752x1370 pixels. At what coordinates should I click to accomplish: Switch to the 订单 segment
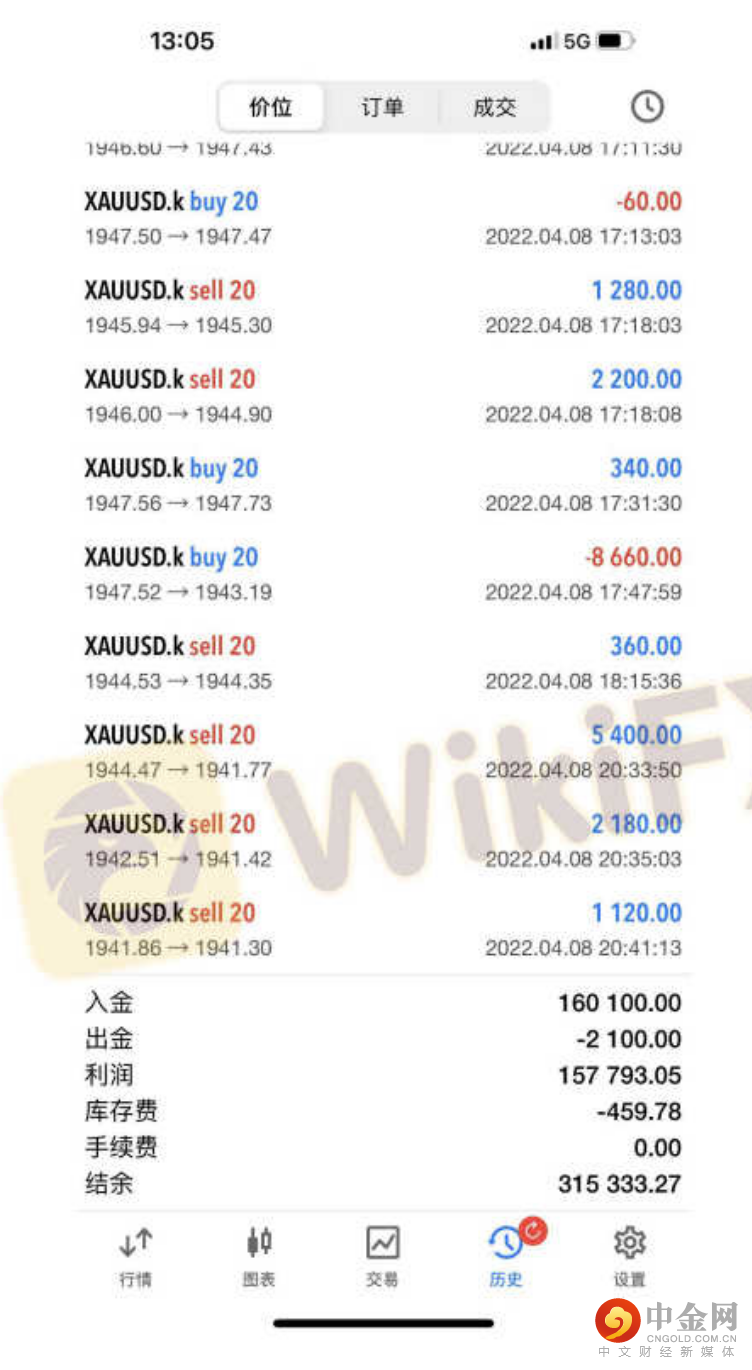pos(382,107)
